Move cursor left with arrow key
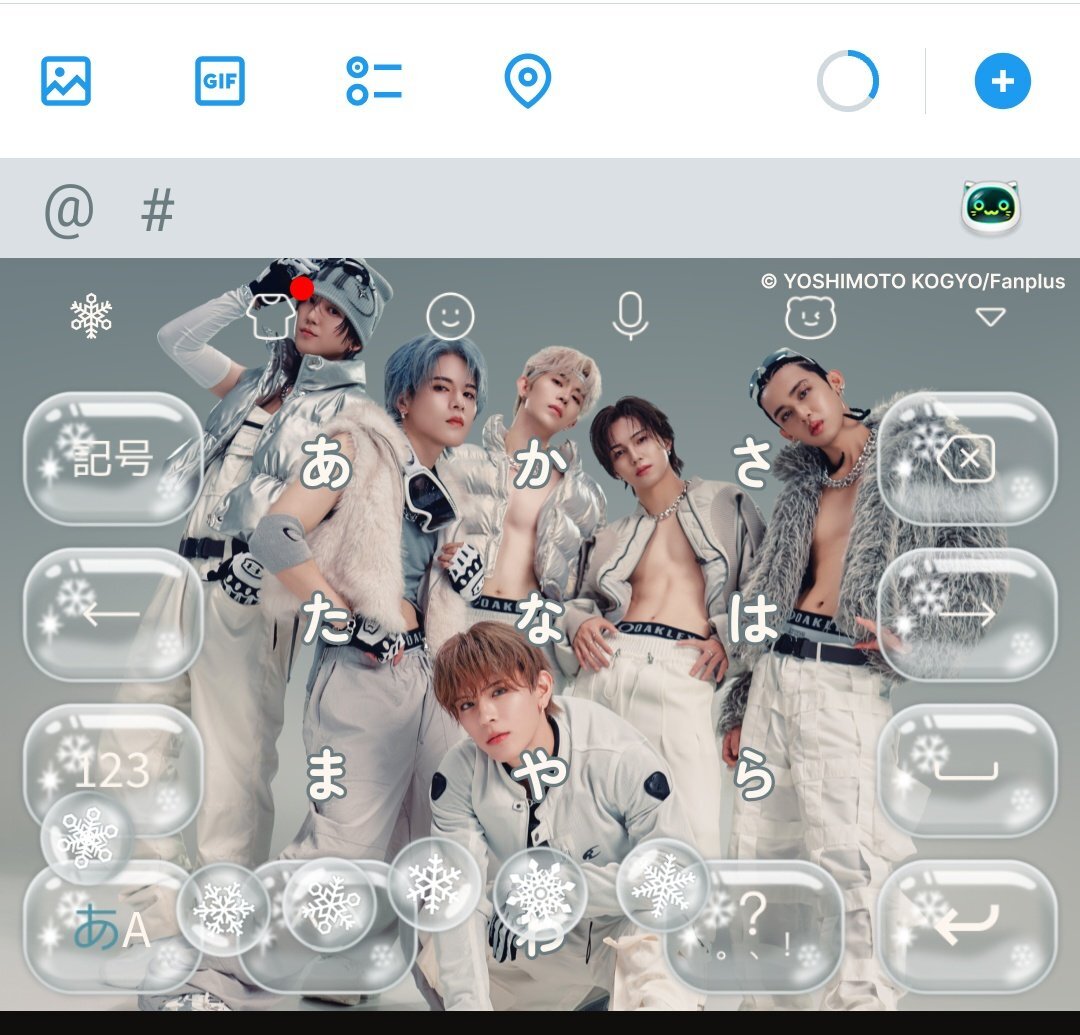Screen dimensions: 1080x1035 (113, 614)
